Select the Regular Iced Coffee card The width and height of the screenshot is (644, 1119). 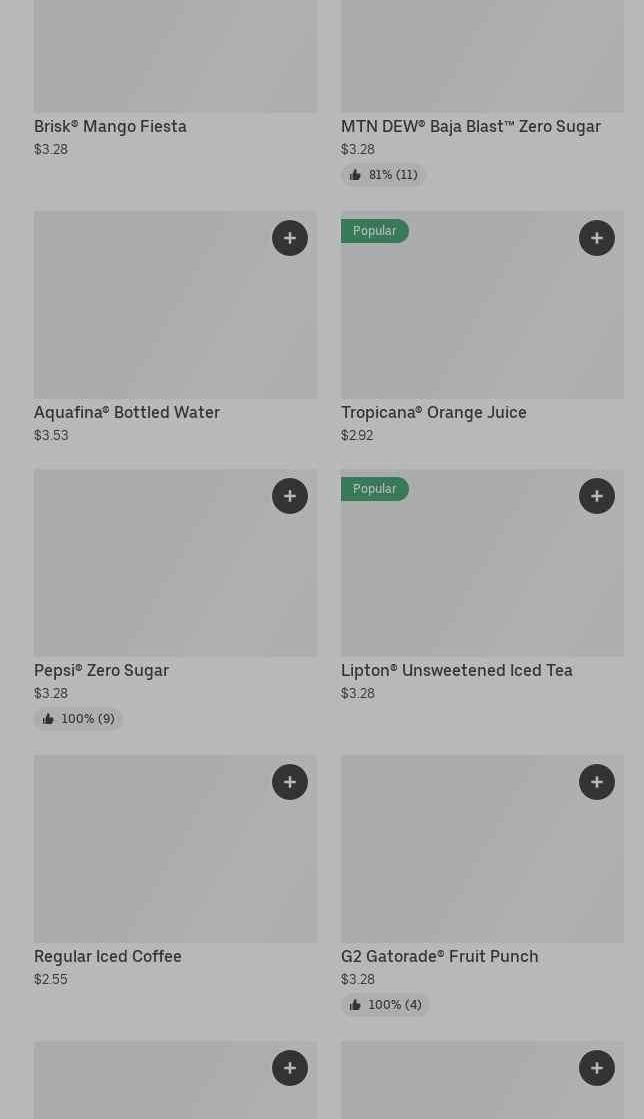[x=108, y=956]
